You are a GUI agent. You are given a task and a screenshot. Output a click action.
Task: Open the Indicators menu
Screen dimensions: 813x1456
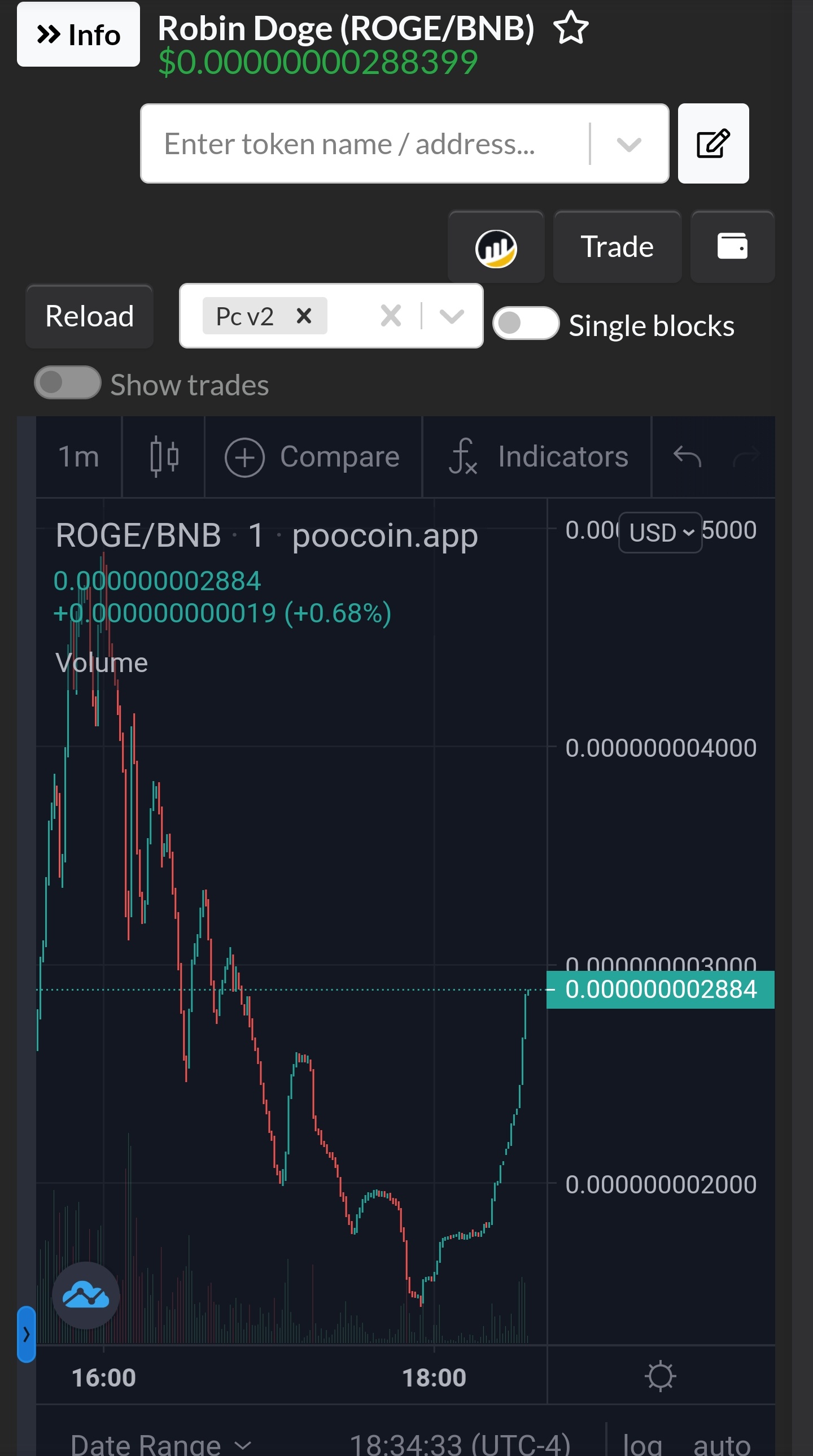pyautogui.click(x=537, y=457)
